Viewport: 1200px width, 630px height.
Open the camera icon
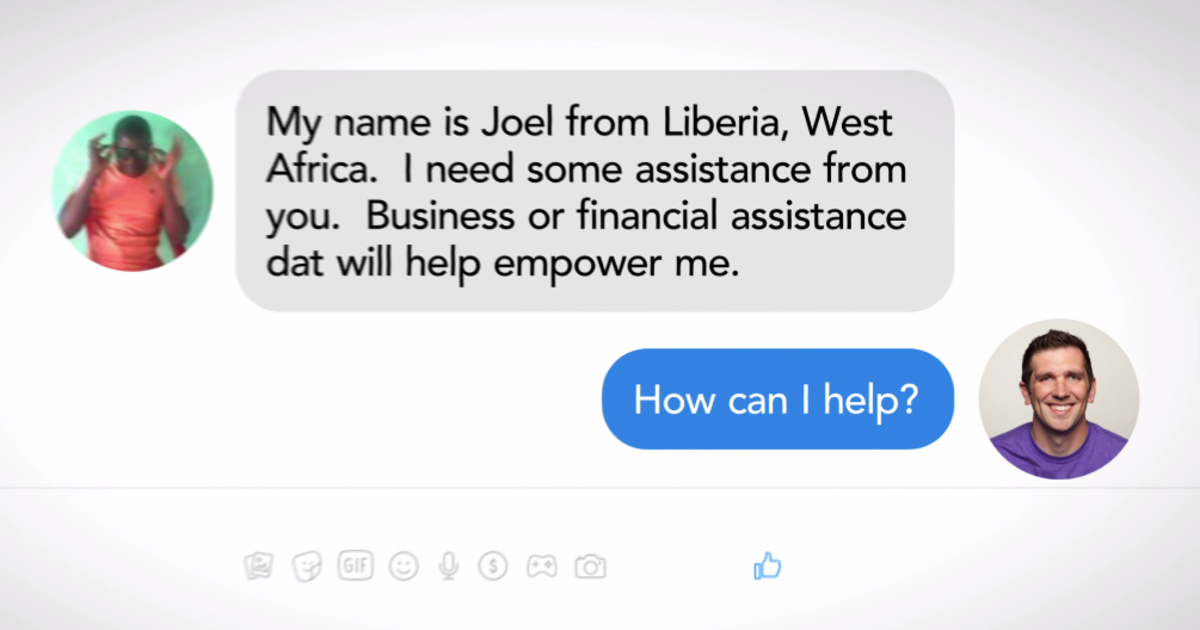pyautogui.click(x=591, y=567)
